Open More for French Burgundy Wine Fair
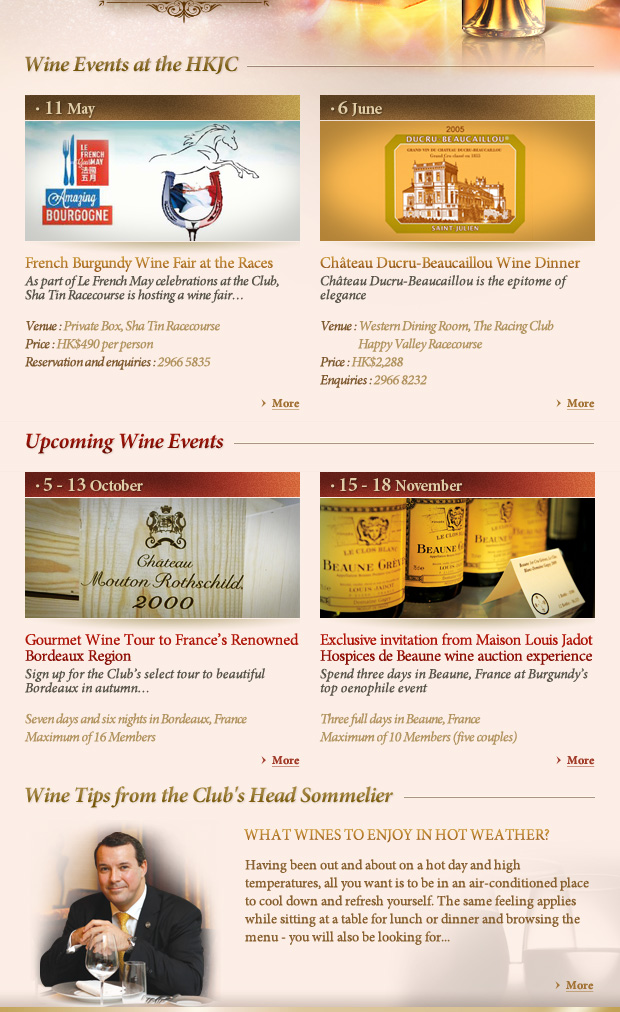The image size is (620, 1012). [x=285, y=403]
